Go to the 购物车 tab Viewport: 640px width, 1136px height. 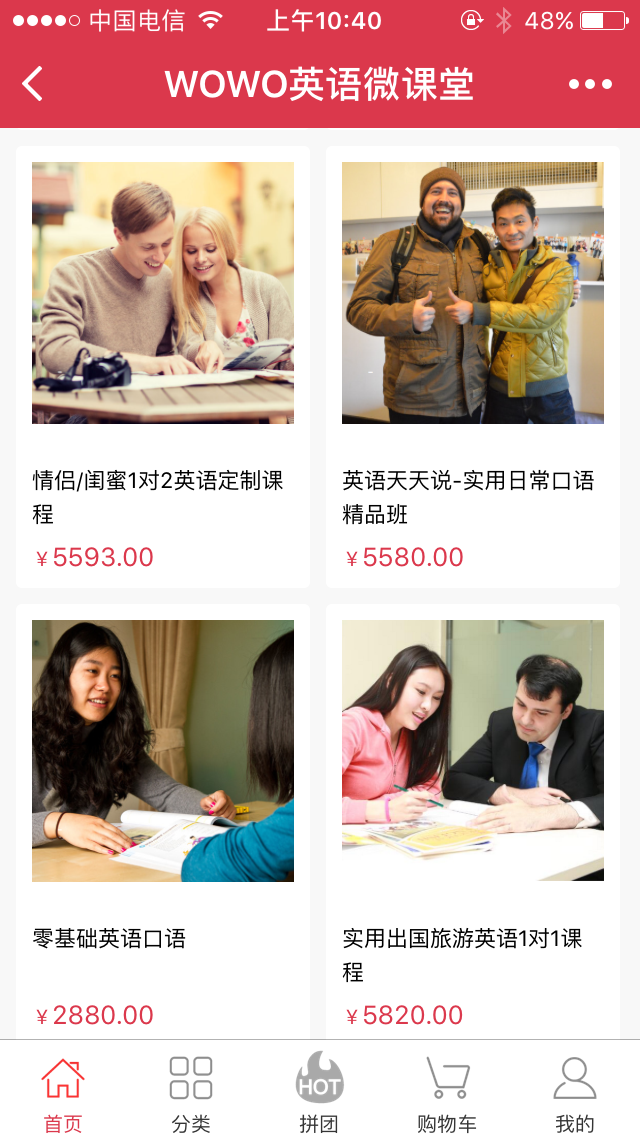(x=447, y=1093)
